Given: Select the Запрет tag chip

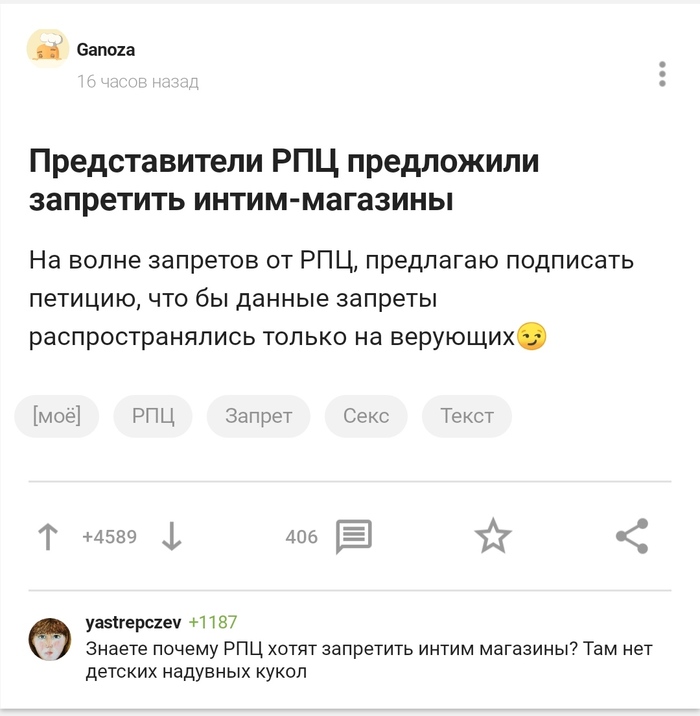Looking at the screenshot, I should coord(258,416).
